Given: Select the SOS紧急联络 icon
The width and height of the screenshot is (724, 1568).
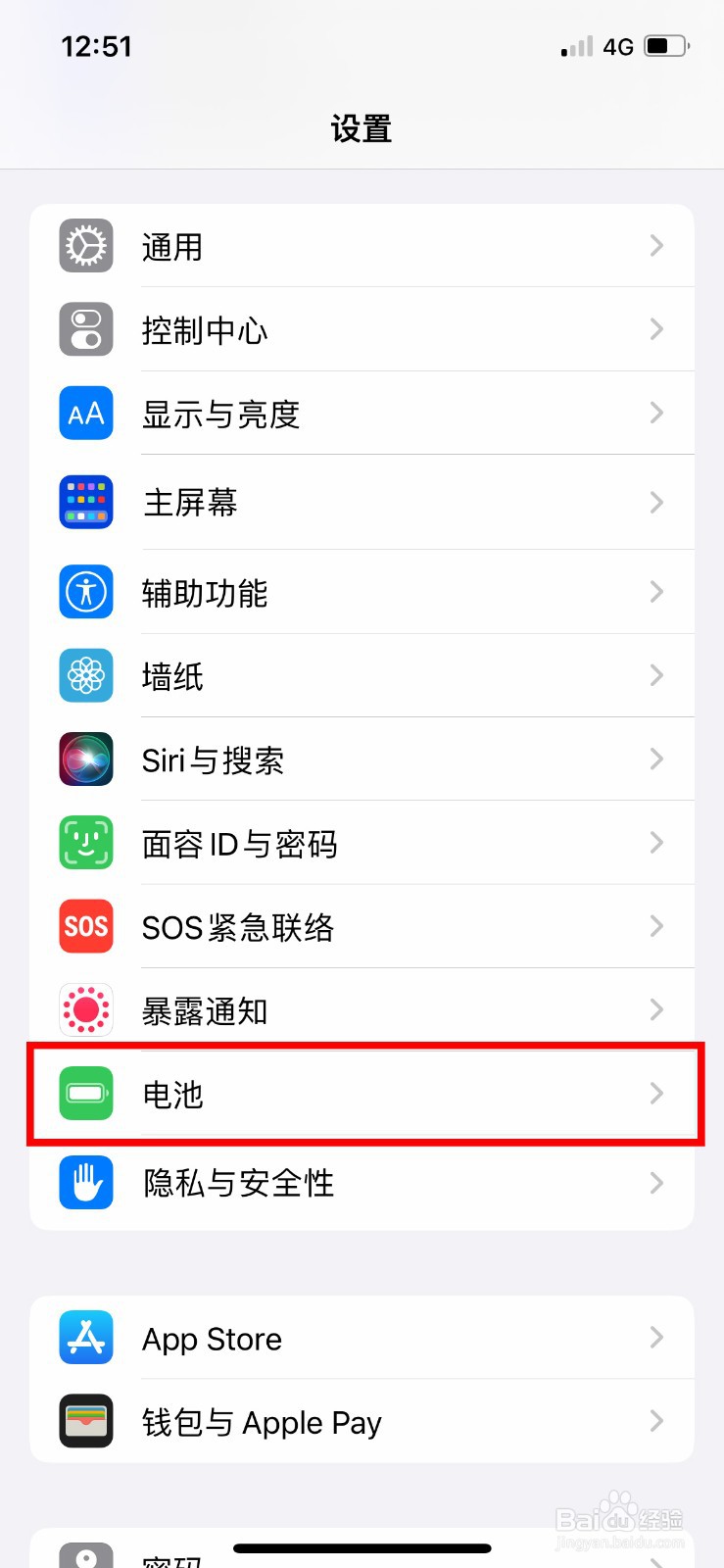Looking at the screenshot, I should [86, 927].
